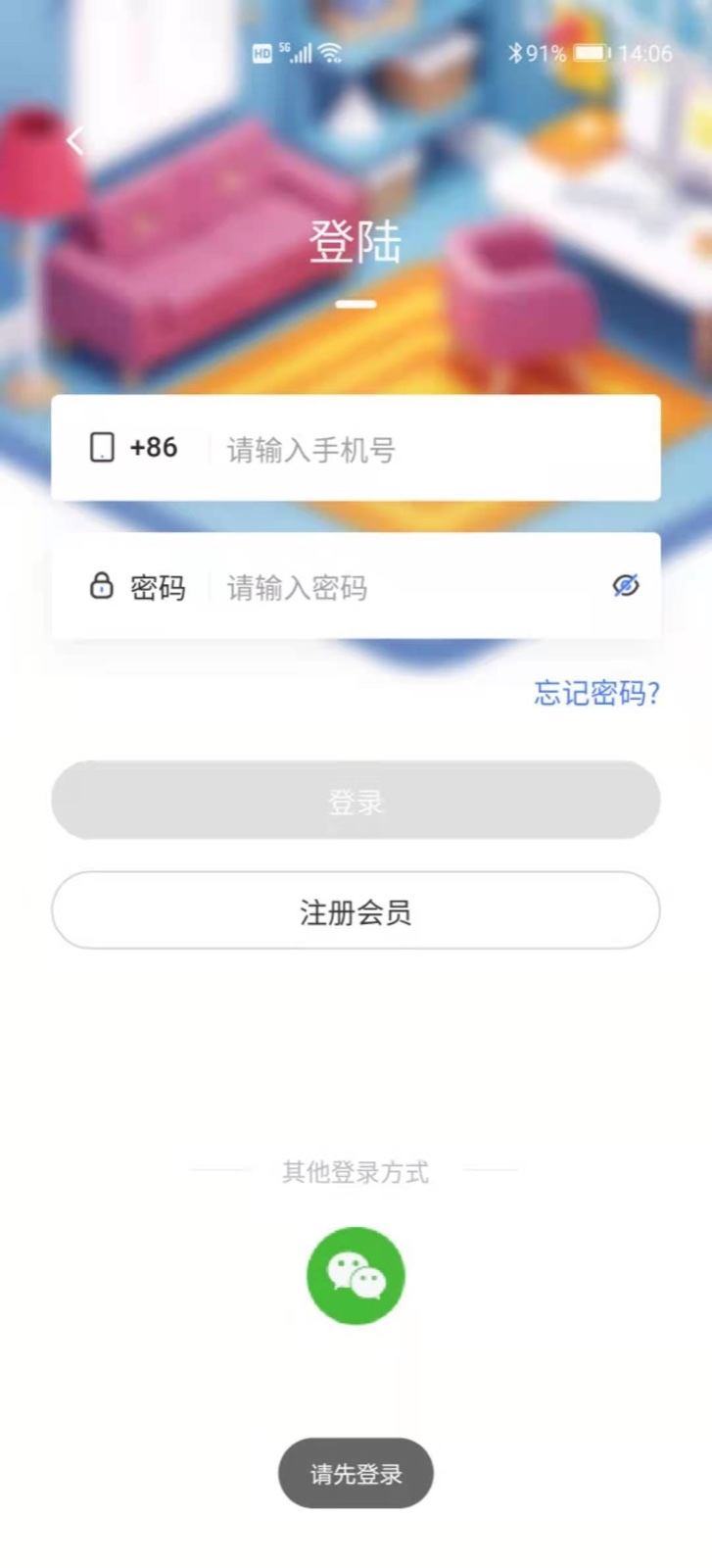This screenshot has width=712, height=1568.
Task: Toggle password visibility with the eye icon
Action: pos(625,585)
